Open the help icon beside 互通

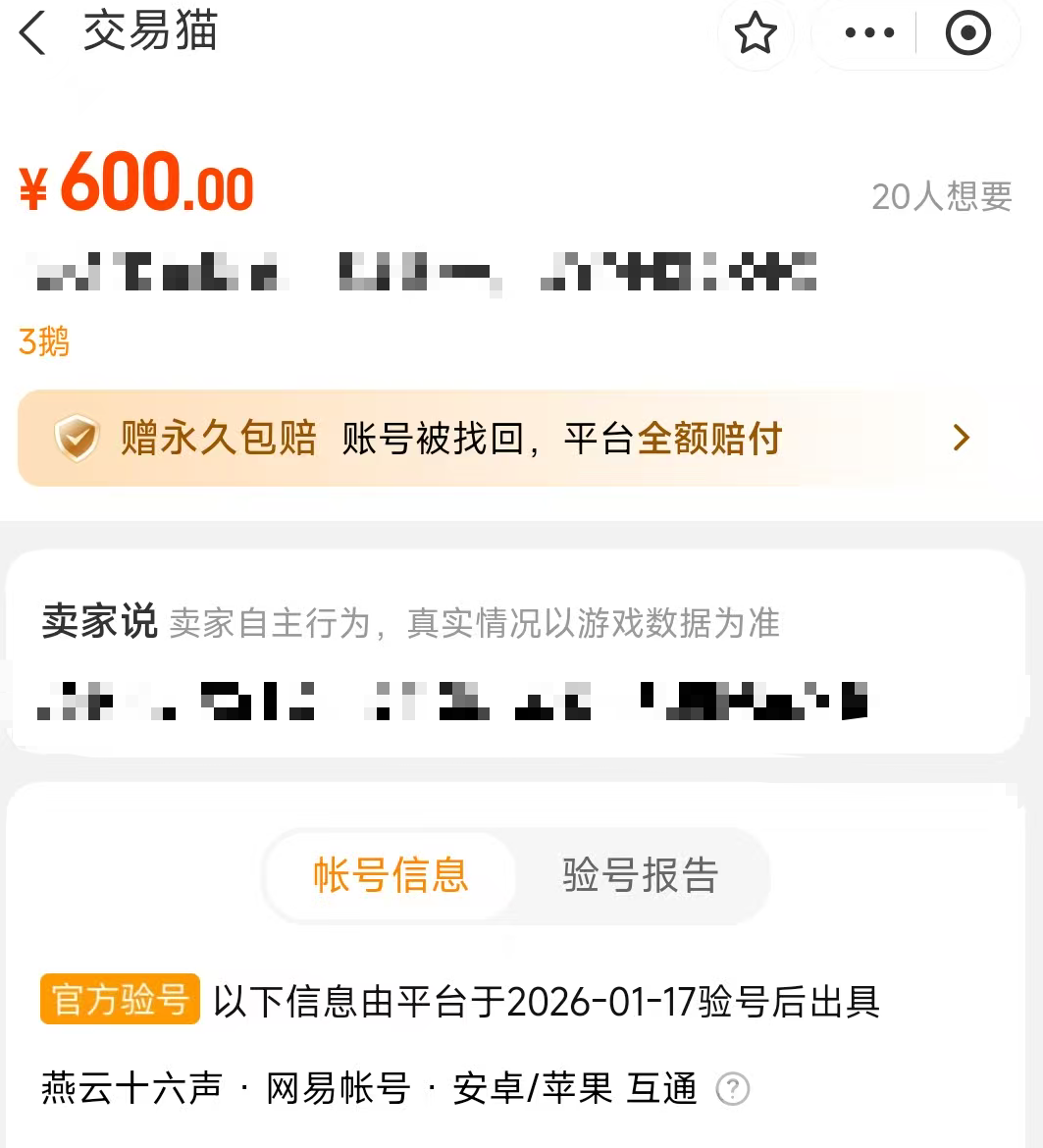732,1089
